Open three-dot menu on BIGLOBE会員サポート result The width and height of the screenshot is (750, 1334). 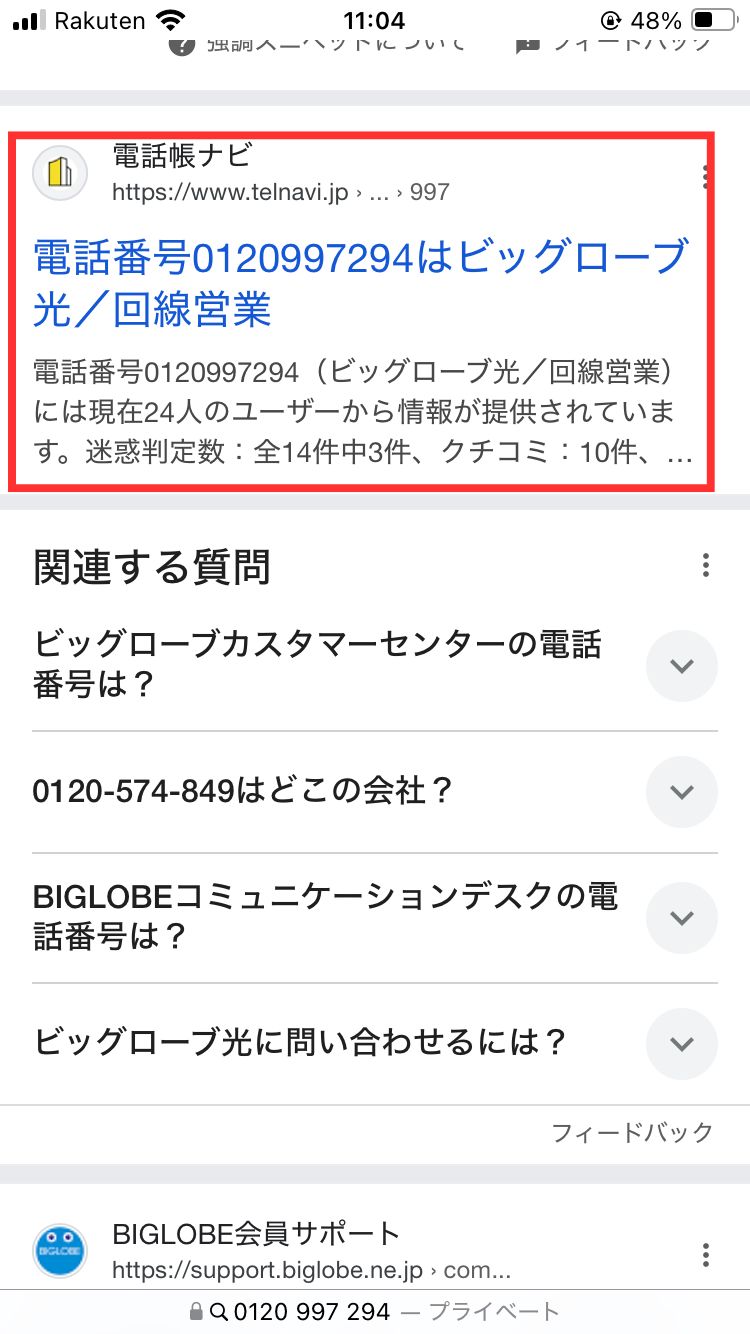click(x=708, y=1255)
